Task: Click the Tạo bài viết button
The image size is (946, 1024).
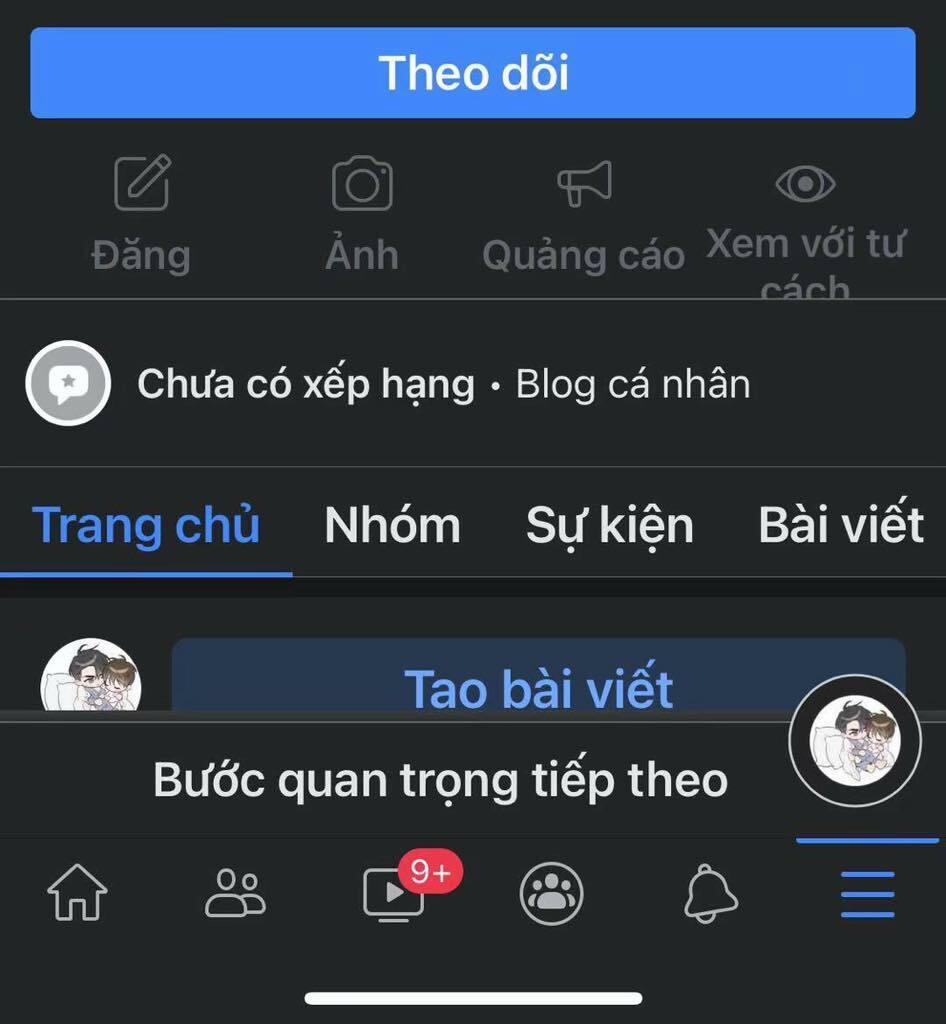Action: point(539,687)
